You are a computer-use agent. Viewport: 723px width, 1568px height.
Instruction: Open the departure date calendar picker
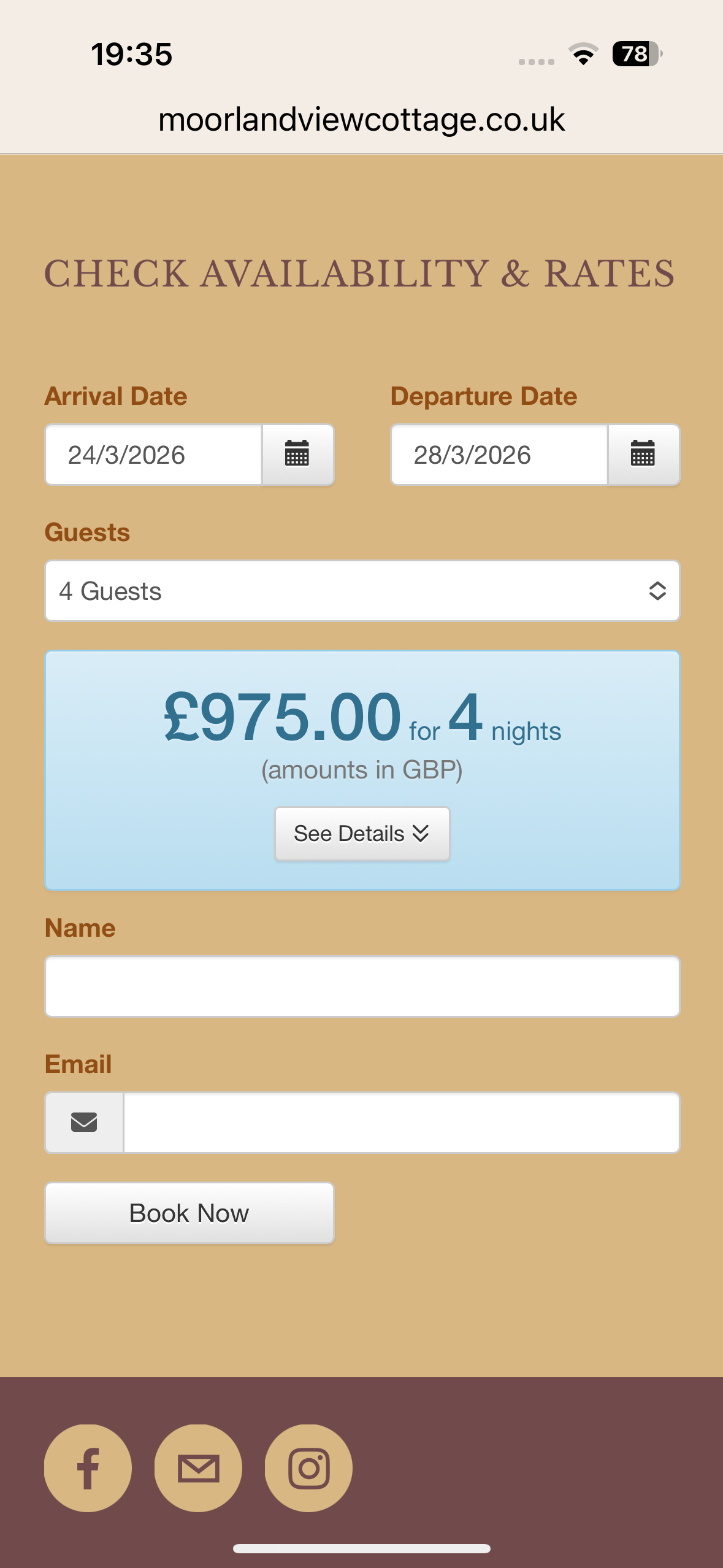pyautogui.click(x=643, y=455)
